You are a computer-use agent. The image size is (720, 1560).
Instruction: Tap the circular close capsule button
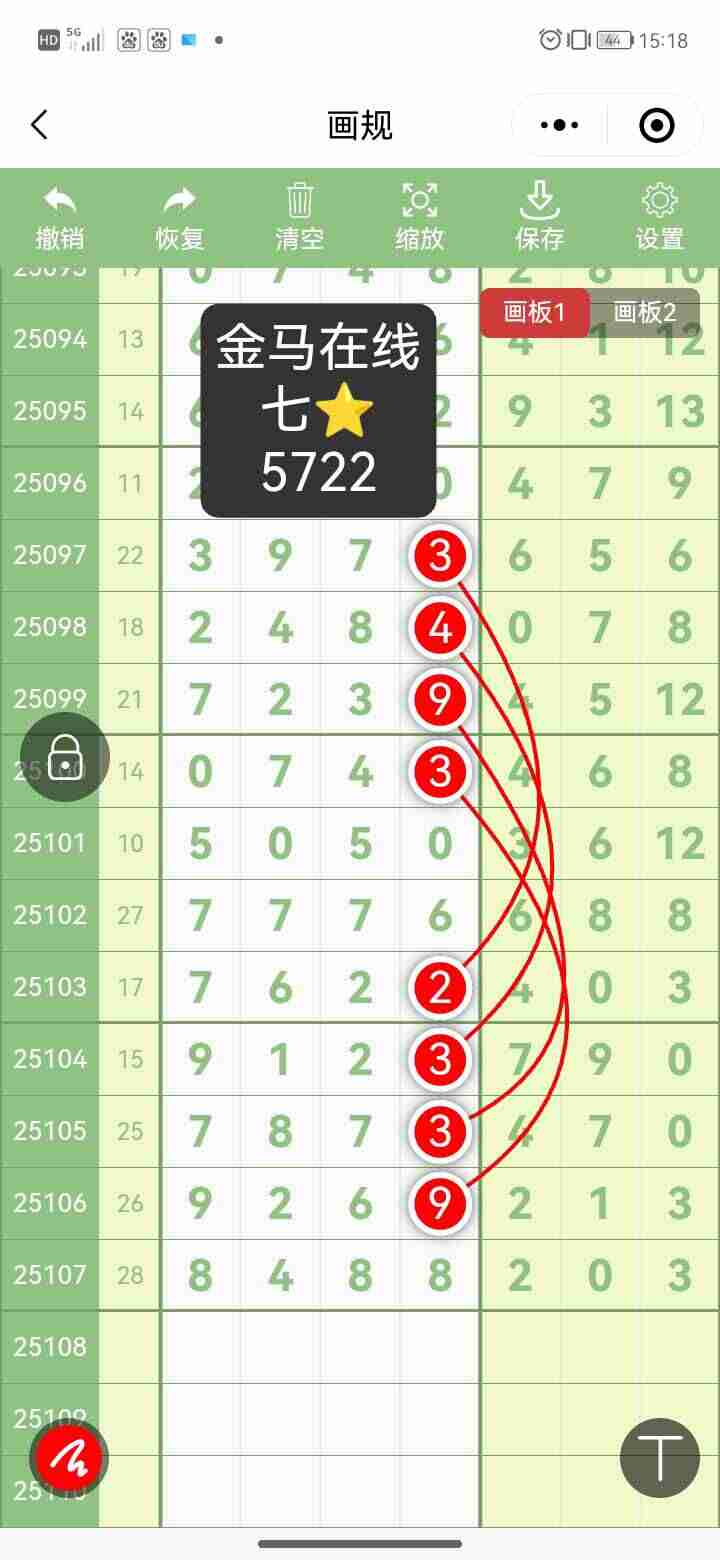click(655, 125)
